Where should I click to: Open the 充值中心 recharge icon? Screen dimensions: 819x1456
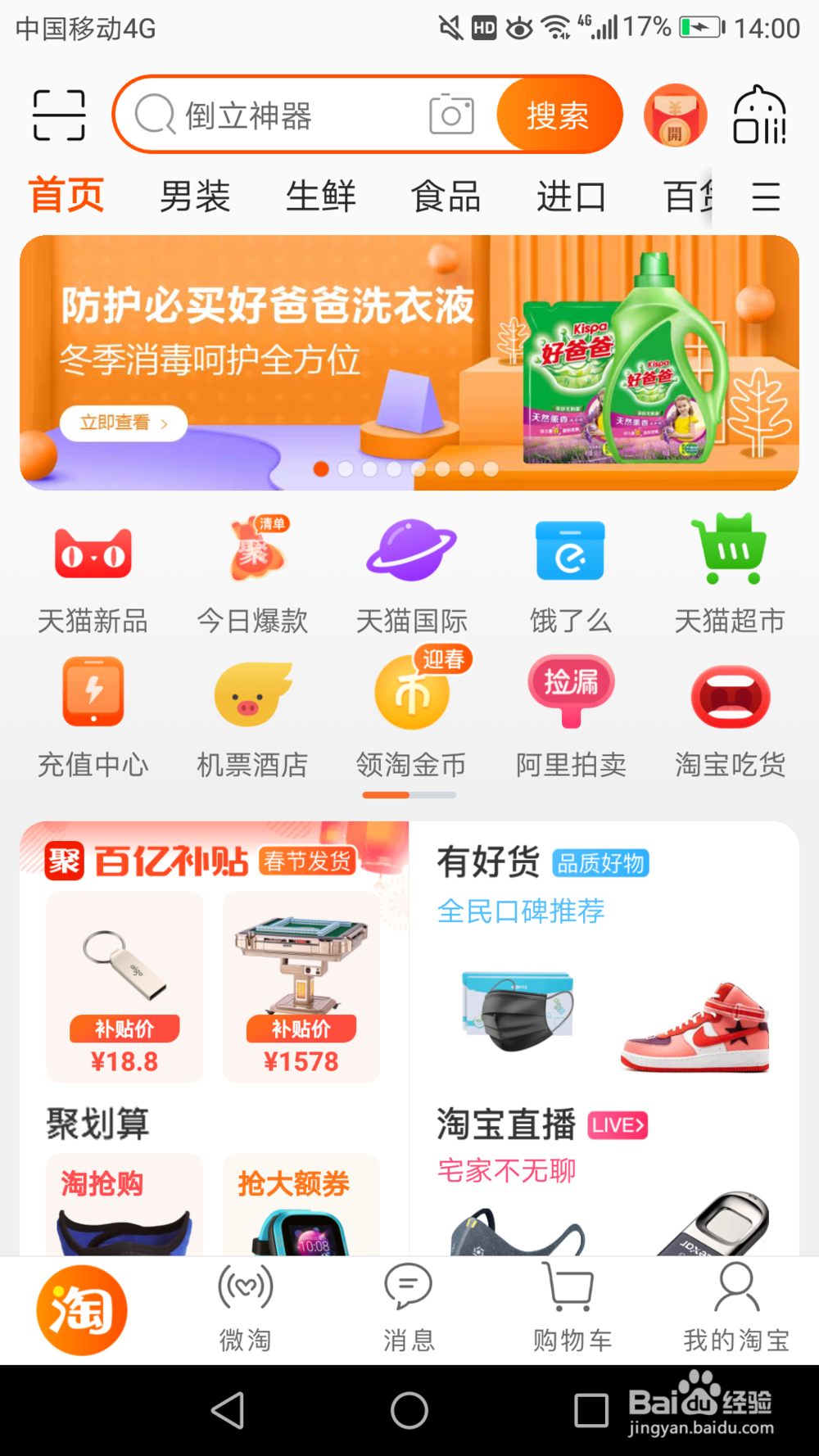click(92, 694)
